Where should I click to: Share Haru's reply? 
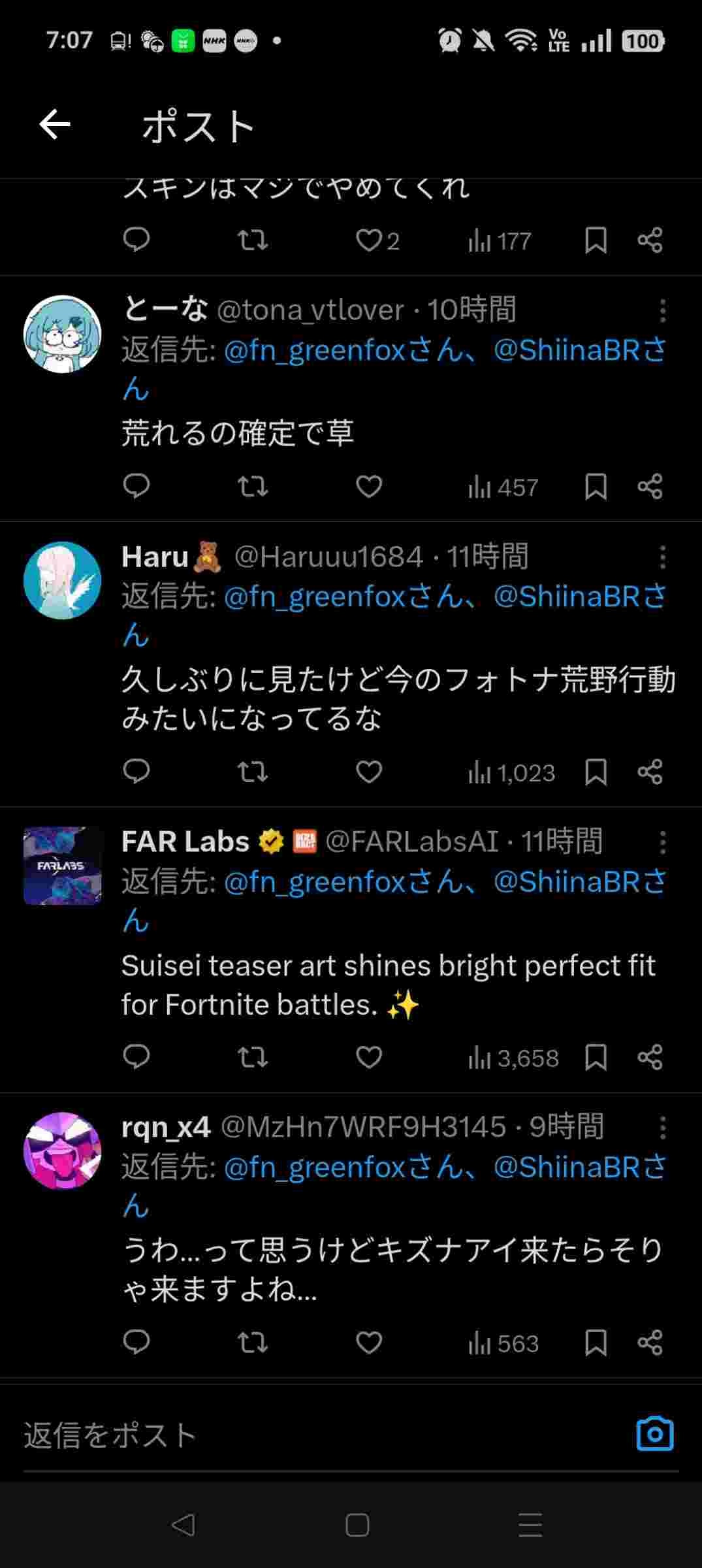[x=650, y=772]
